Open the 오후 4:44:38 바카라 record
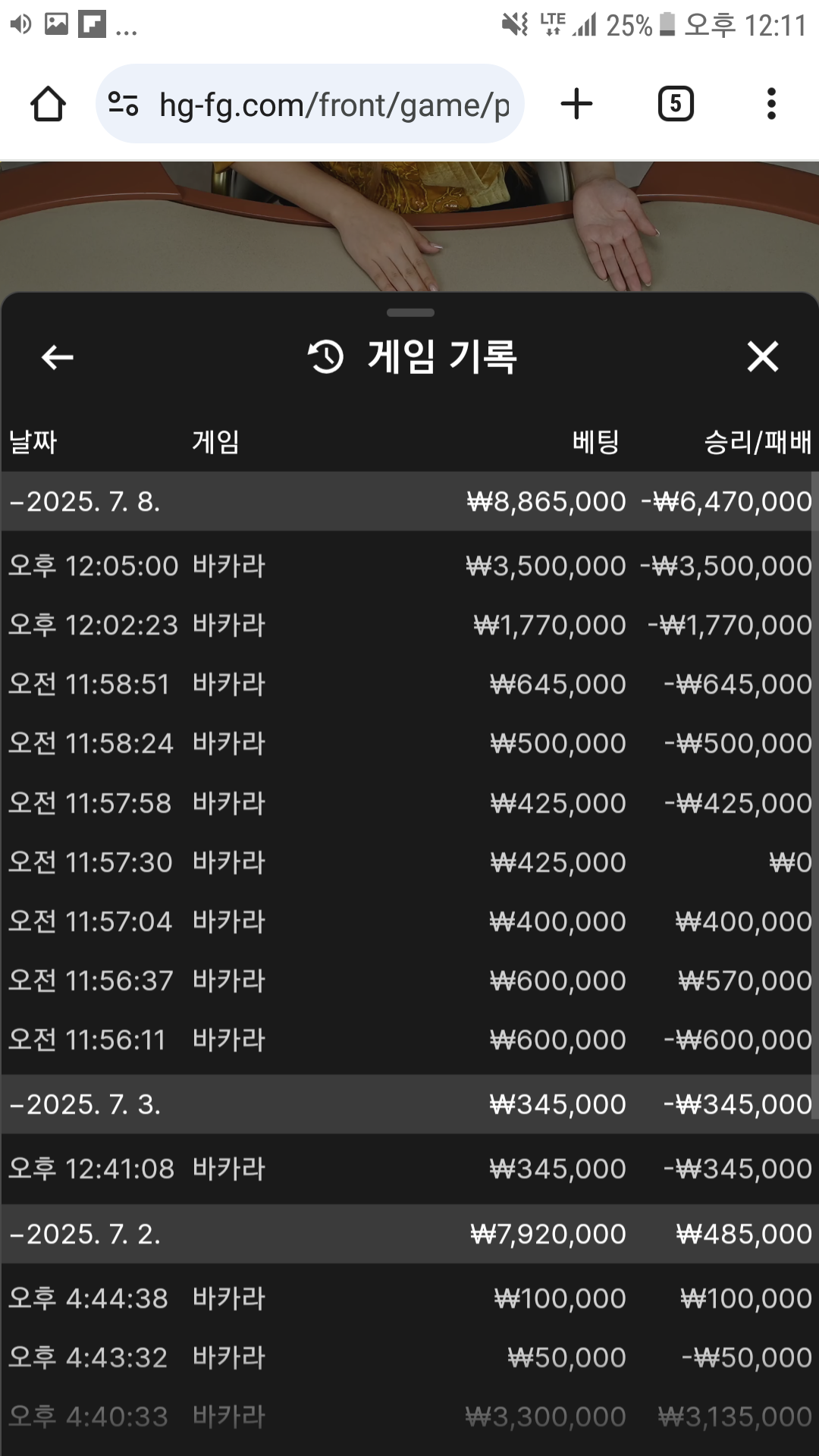Image resolution: width=819 pixels, height=1456 pixels. (x=408, y=1298)
